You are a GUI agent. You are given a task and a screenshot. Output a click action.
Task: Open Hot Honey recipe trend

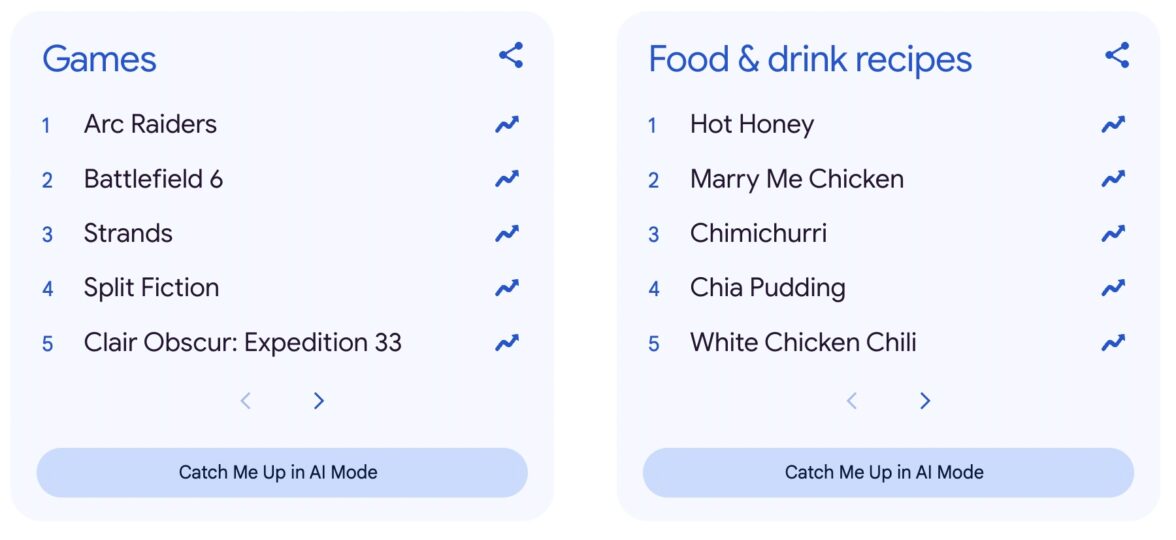coord(751,125)
